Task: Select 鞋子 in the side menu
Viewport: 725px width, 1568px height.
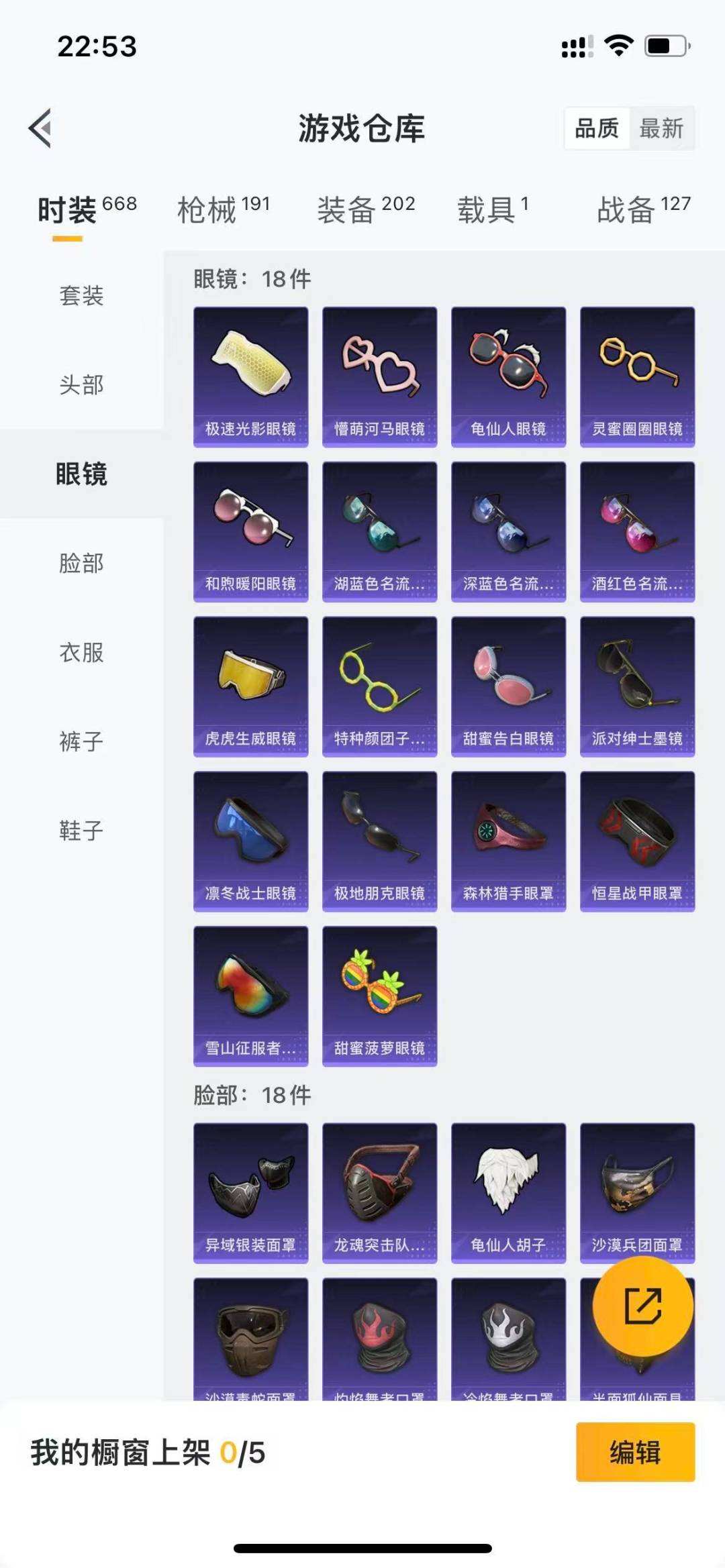Action: point(81,831)
